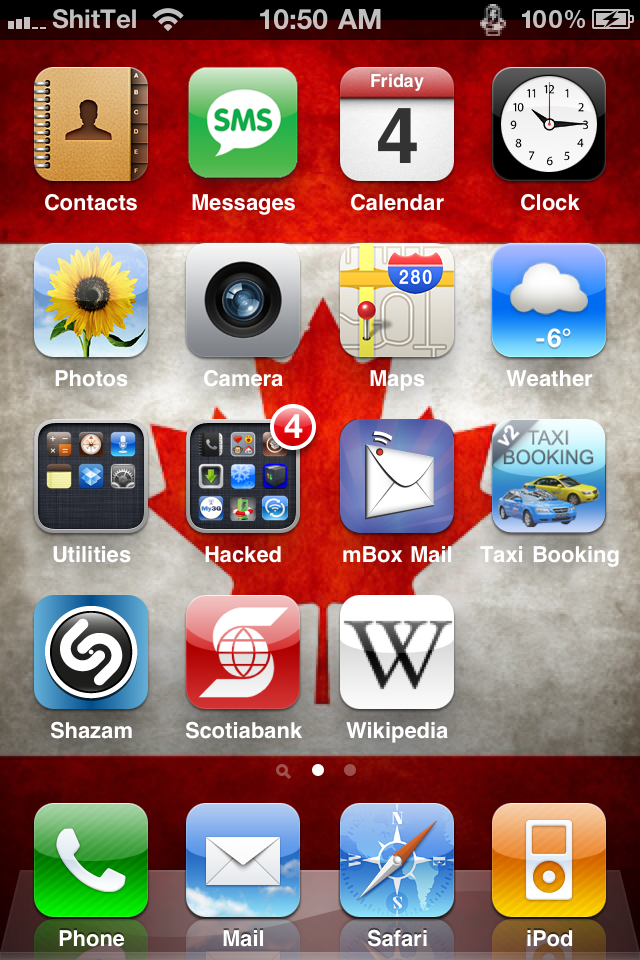This screenshot has width=640, height=960.
Task: Open the Hacked folder
Action: 243,476
